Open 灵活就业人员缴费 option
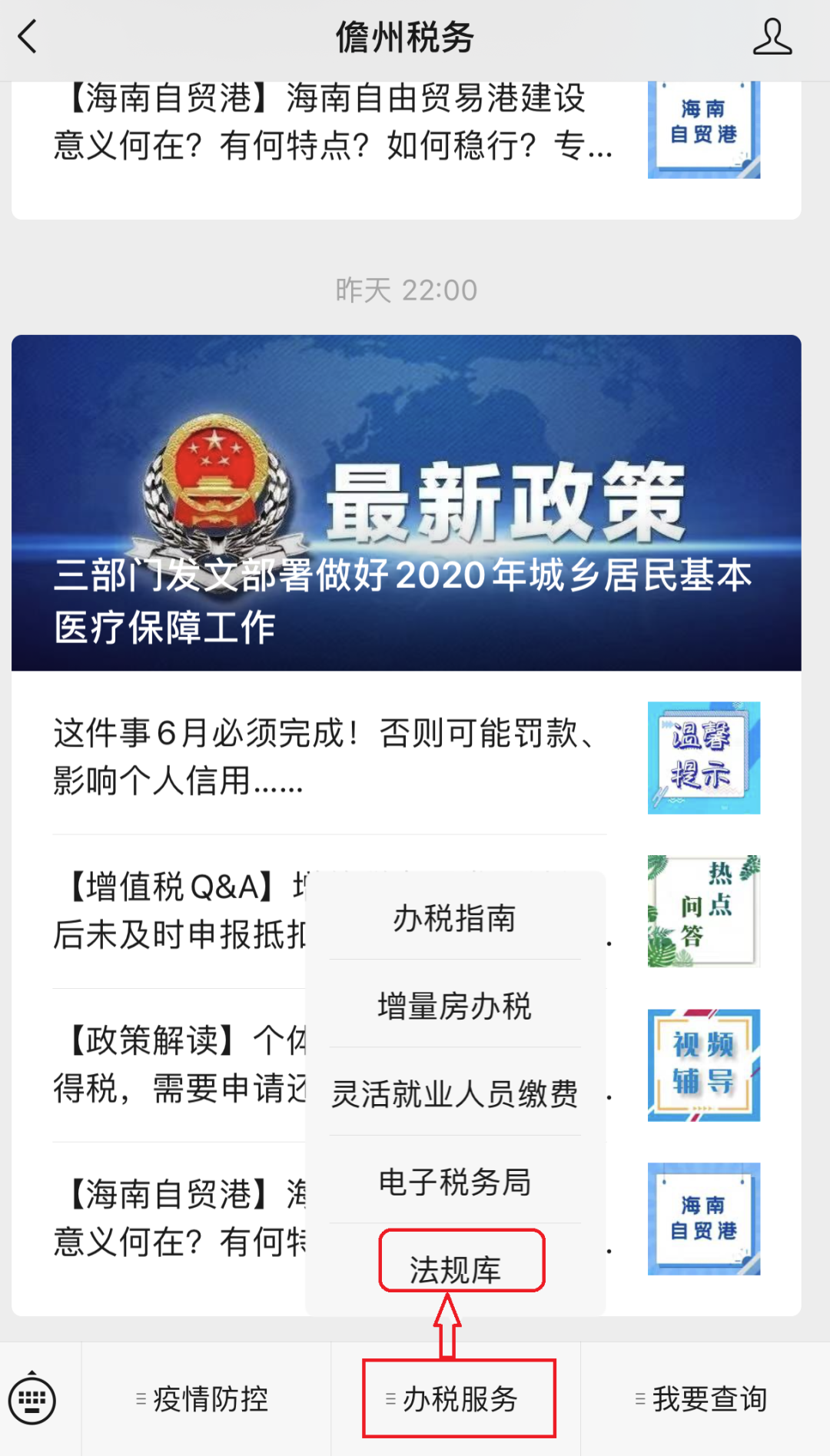This screenshot has width=830, height=1456. tap(455, 1093)
